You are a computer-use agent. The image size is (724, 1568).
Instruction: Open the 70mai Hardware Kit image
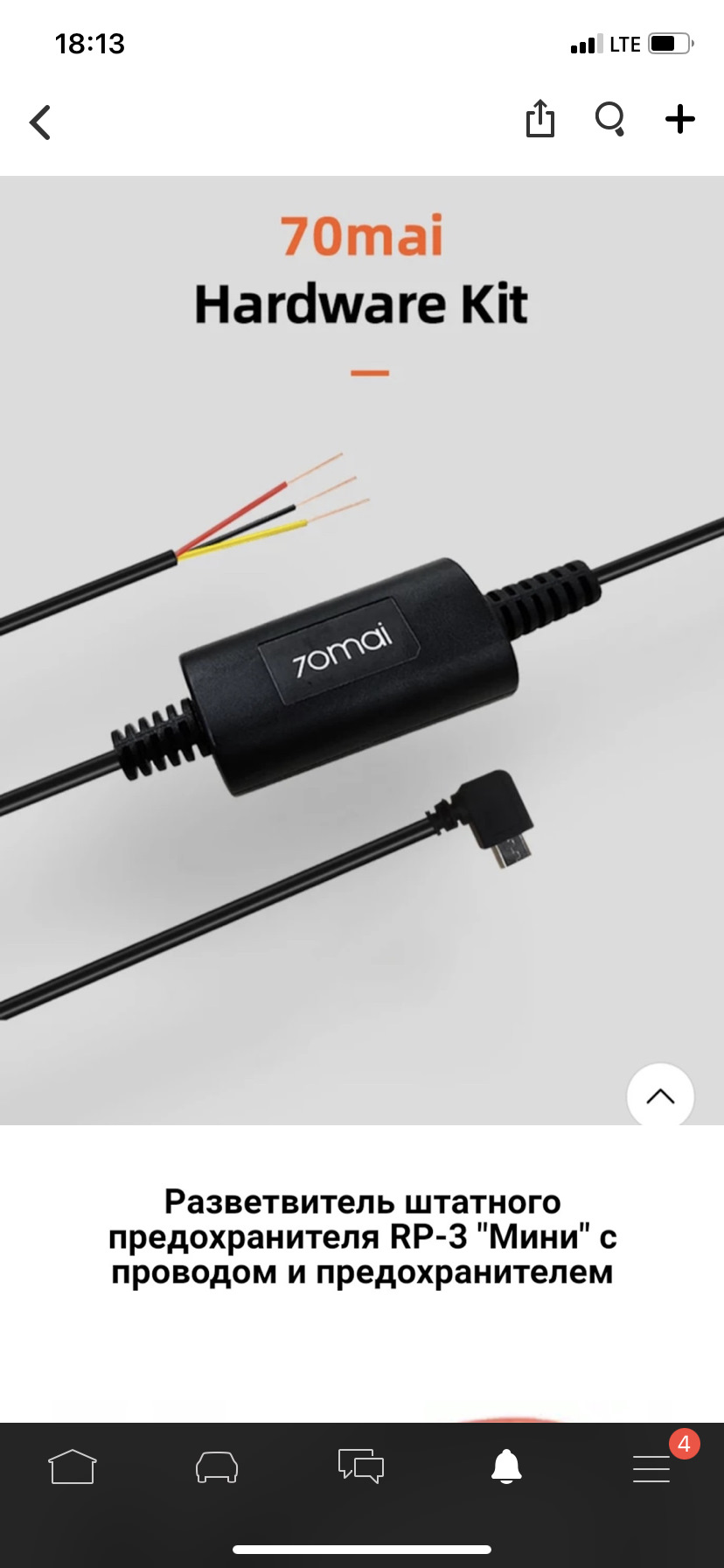[362, 649]
